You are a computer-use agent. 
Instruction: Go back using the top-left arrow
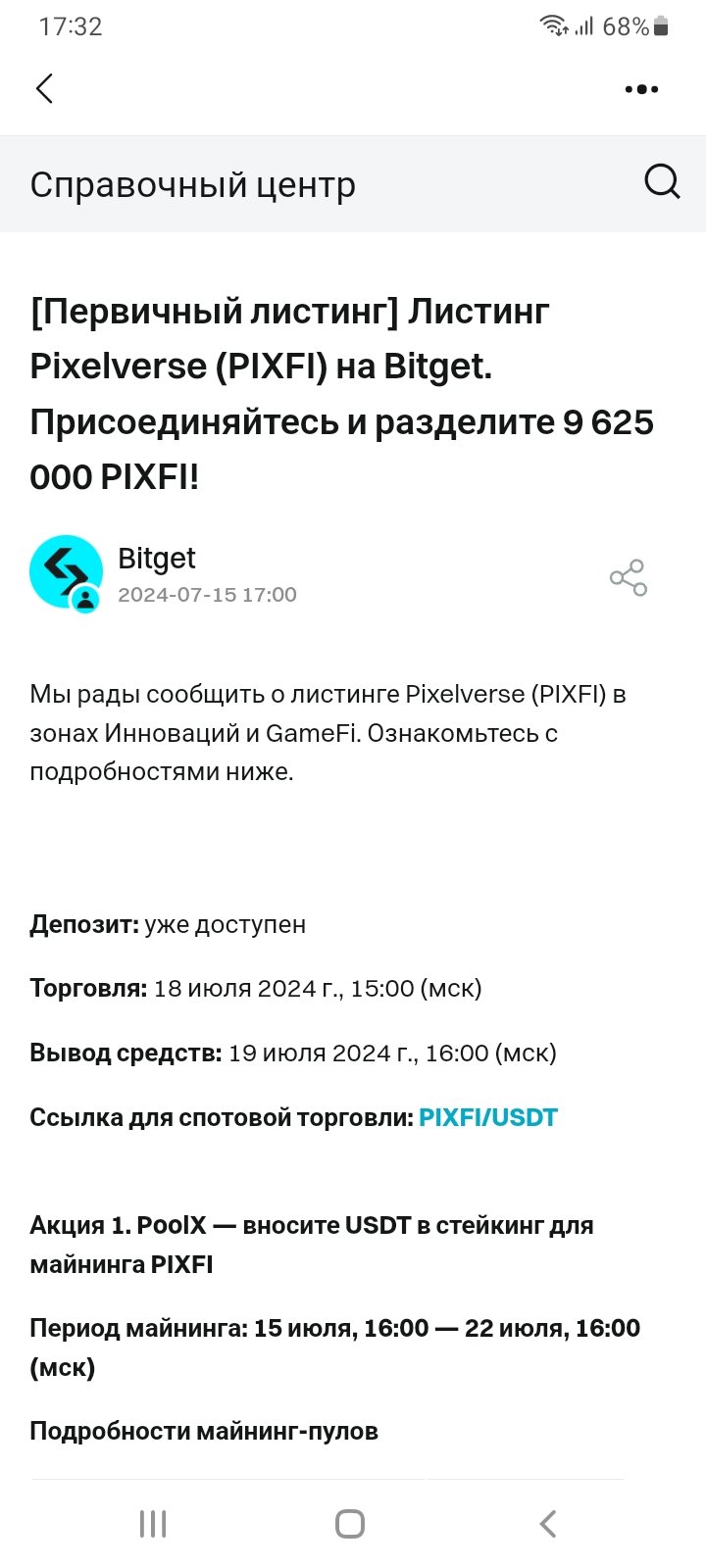pos(44,89)
